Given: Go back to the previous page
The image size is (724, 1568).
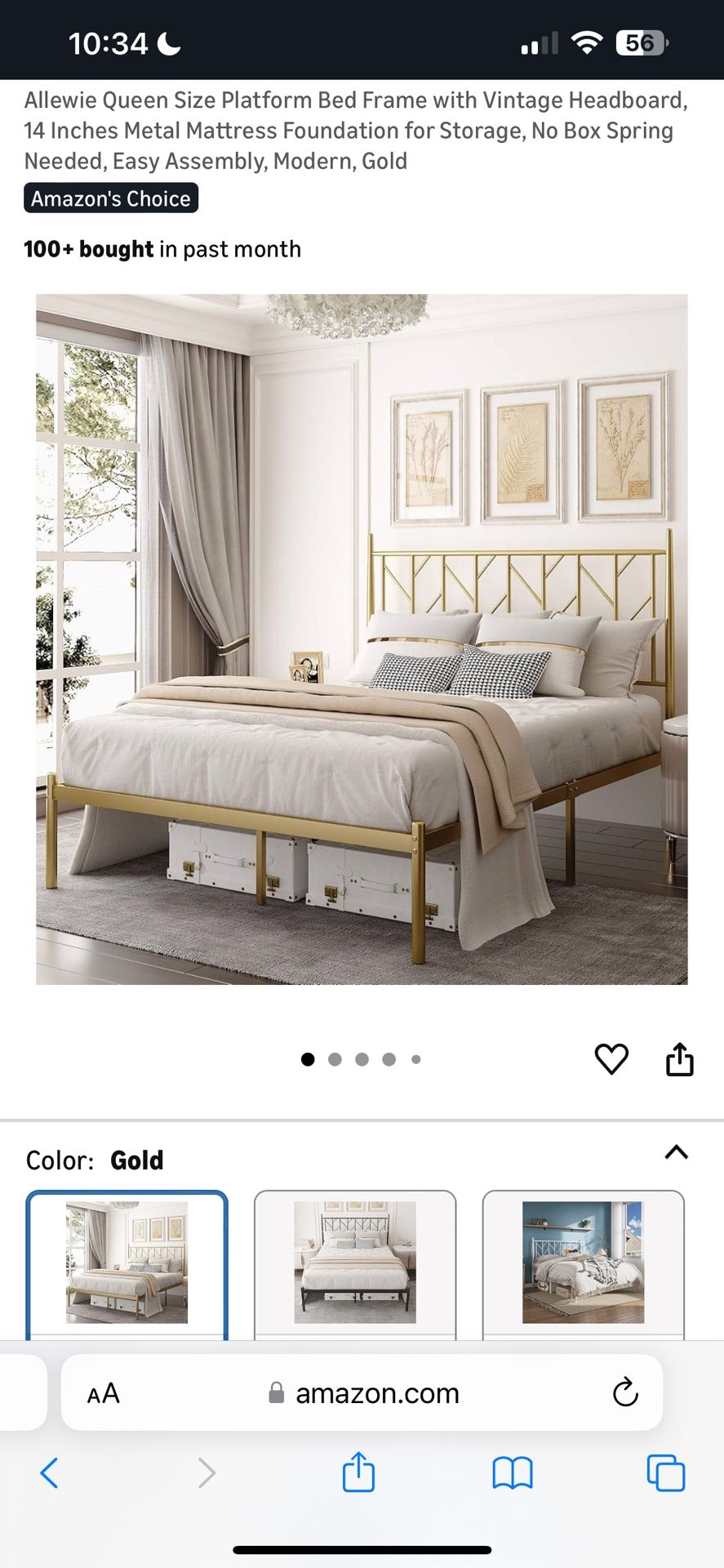Looking at the screenshot, I should 49,1473.
